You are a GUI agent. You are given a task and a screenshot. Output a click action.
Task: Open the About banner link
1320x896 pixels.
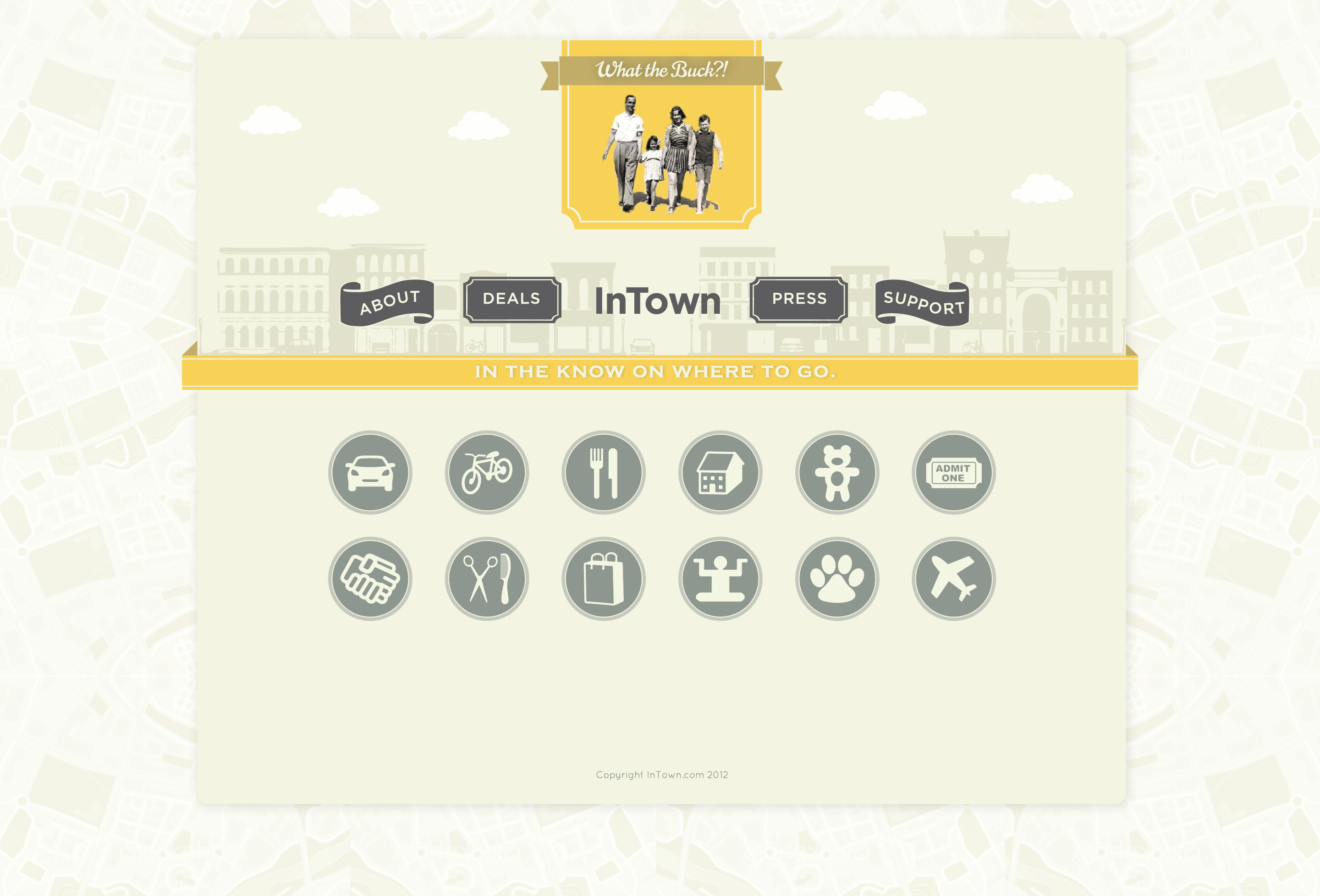pos(389,303)
